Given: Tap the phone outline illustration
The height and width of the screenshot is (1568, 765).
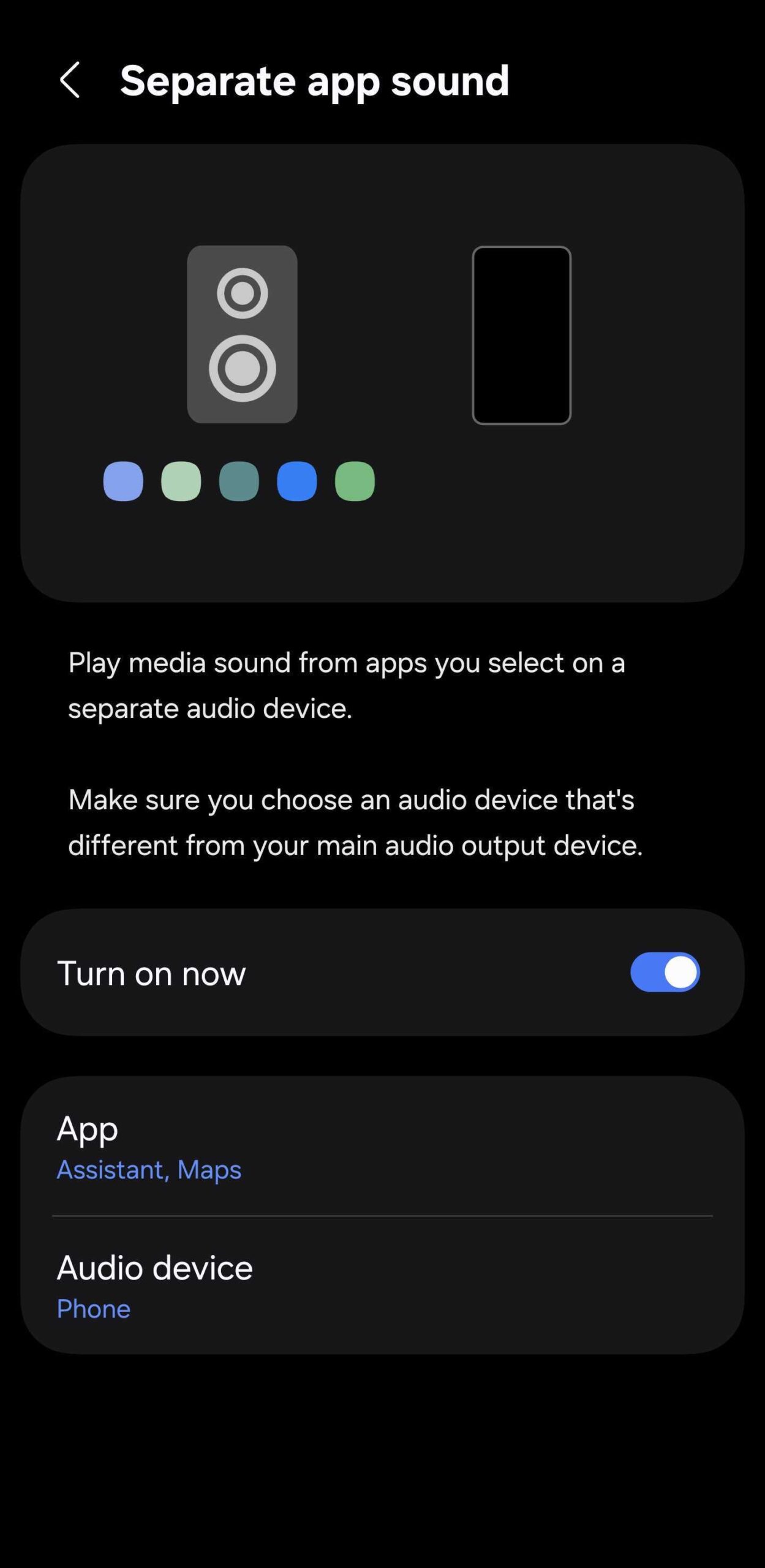Looking at the screenshot, I should (x=521, y=334).
